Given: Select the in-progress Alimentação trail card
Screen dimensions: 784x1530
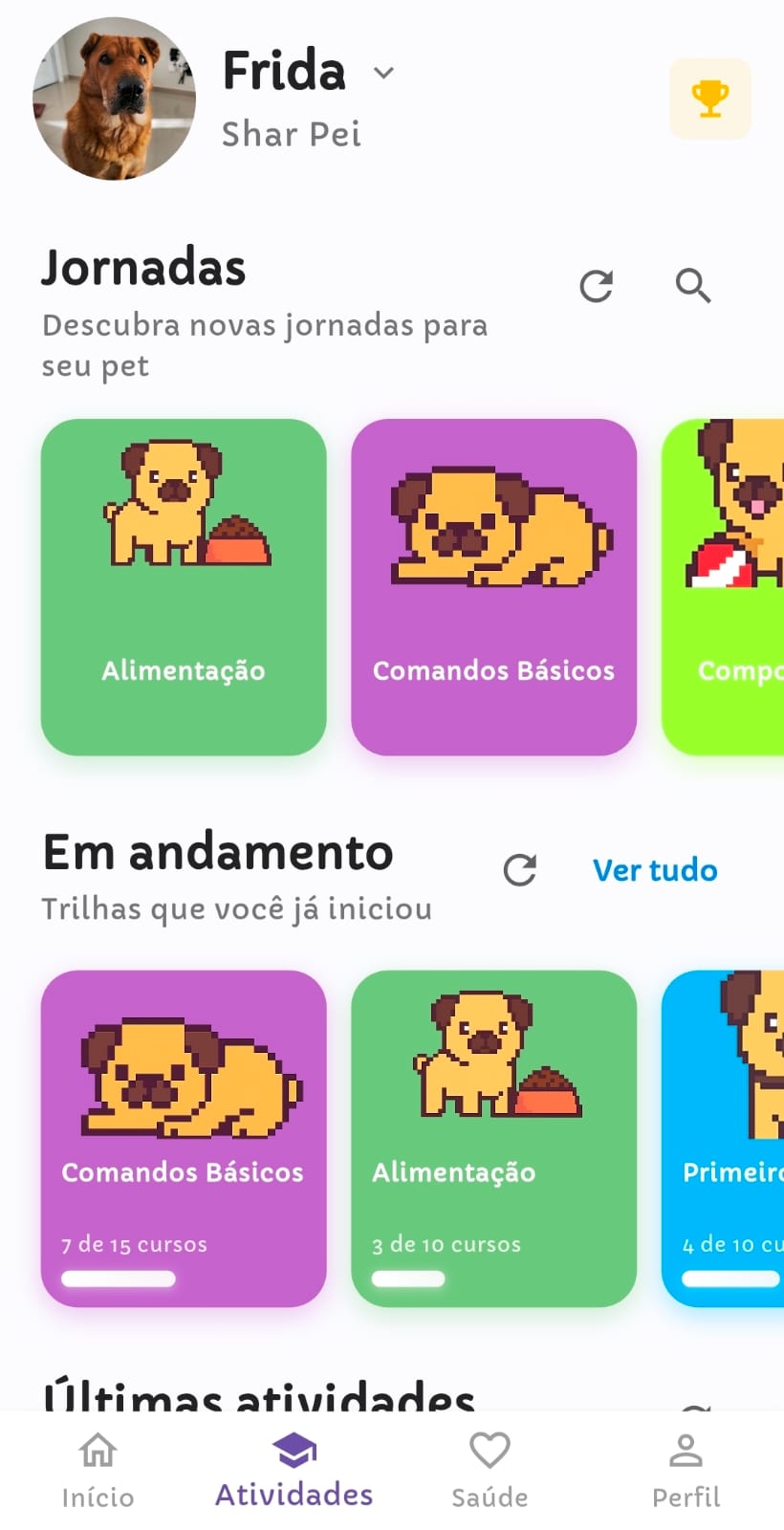Looking at the screenshot, I should coord(492,1138).
